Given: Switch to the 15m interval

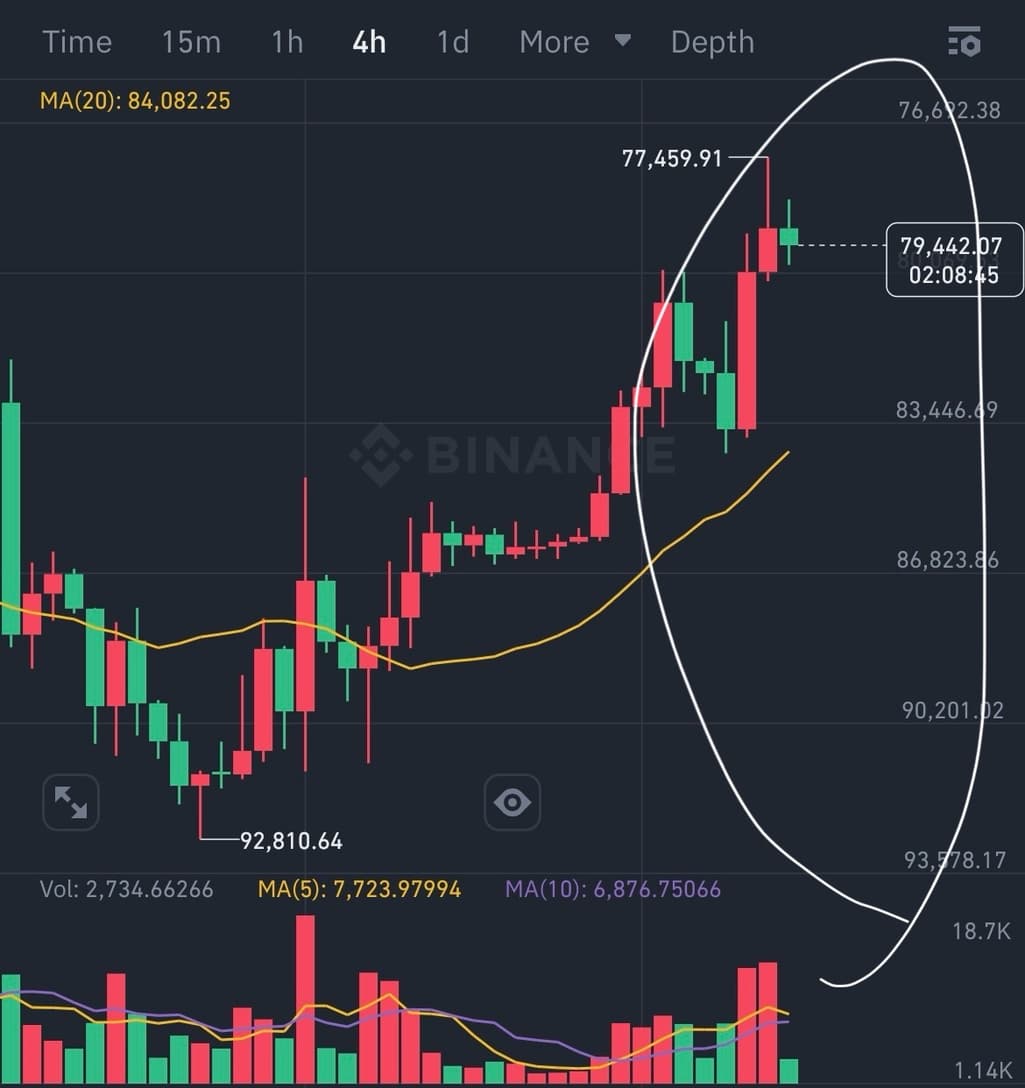Looking at the screenshot, I should pos(191,42).
